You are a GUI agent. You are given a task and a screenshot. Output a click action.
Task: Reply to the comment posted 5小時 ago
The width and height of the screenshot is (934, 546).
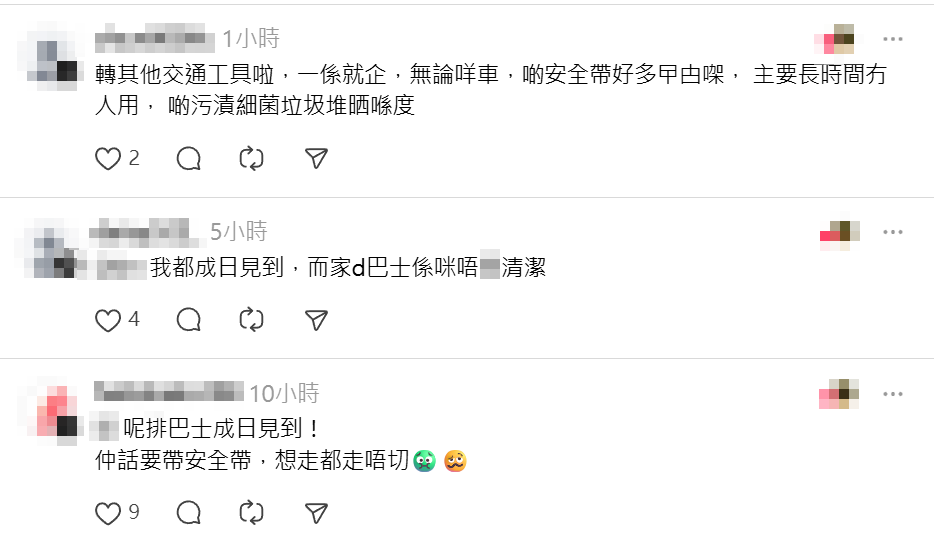(x=188, y=320)
